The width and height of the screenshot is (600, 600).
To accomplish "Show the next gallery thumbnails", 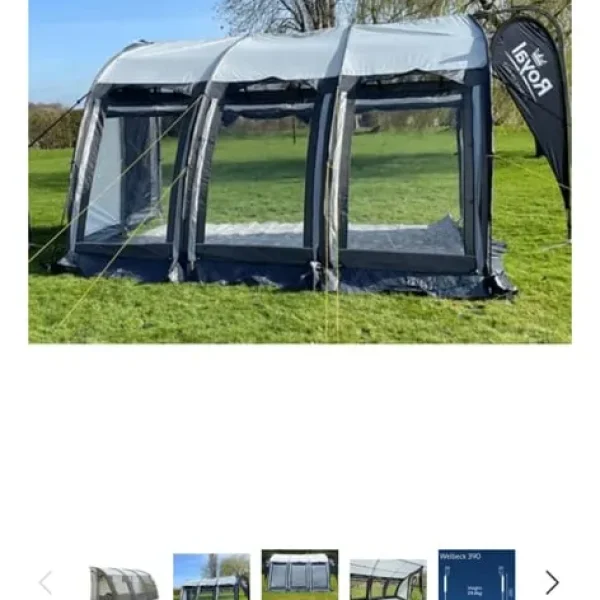I will (x=551, y=581).
